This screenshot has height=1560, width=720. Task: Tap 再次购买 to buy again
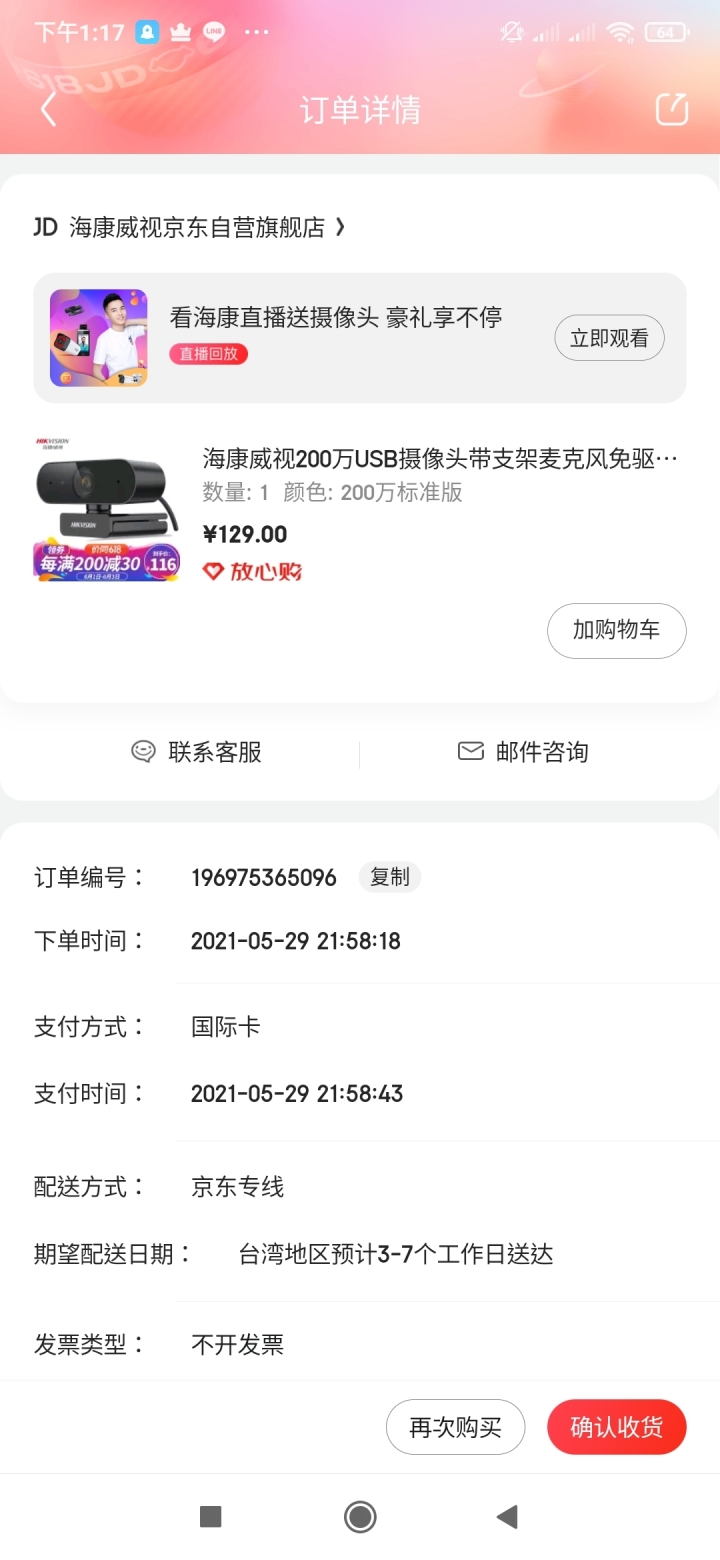click(x=455, y=1427)
